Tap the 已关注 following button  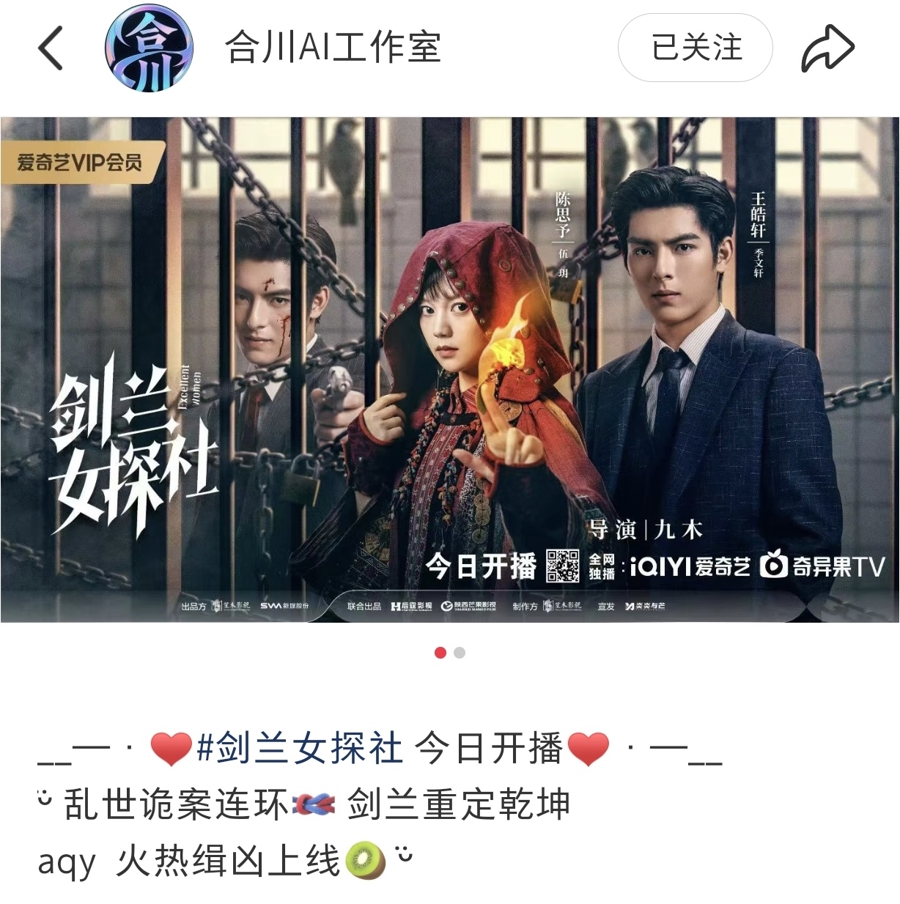coord(696,47)
